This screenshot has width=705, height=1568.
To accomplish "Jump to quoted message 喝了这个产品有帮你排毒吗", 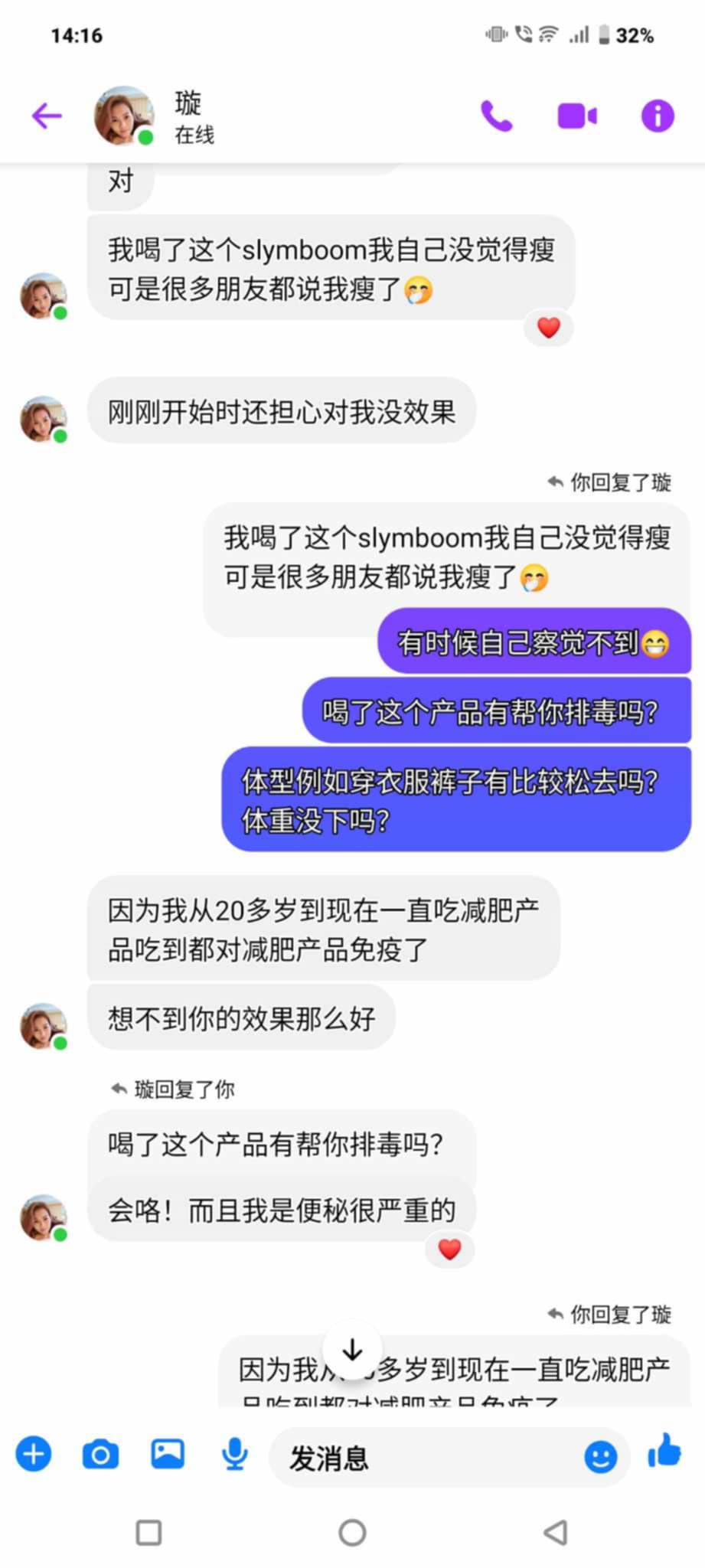I will pos(276,1145).
